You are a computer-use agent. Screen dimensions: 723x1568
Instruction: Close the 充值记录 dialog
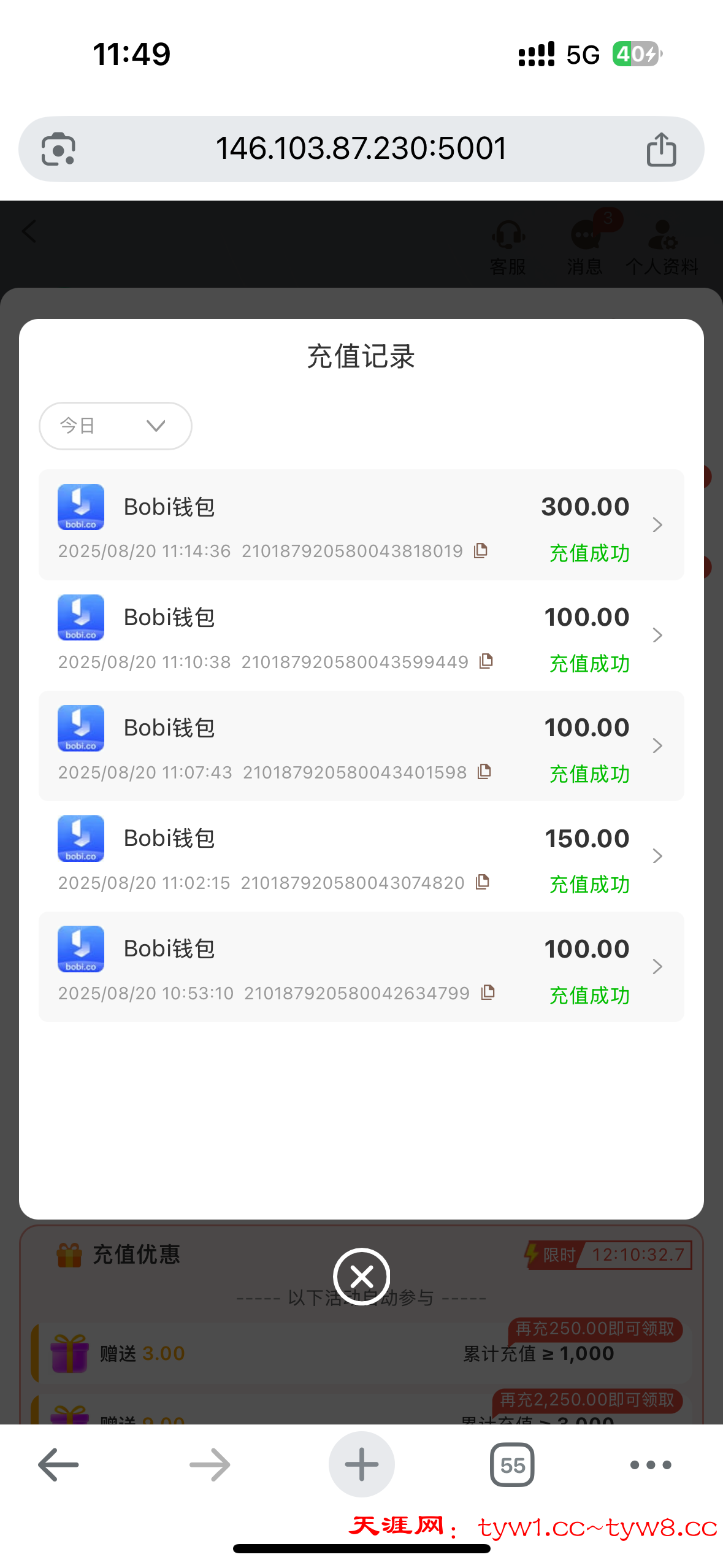click(361, 1277)
